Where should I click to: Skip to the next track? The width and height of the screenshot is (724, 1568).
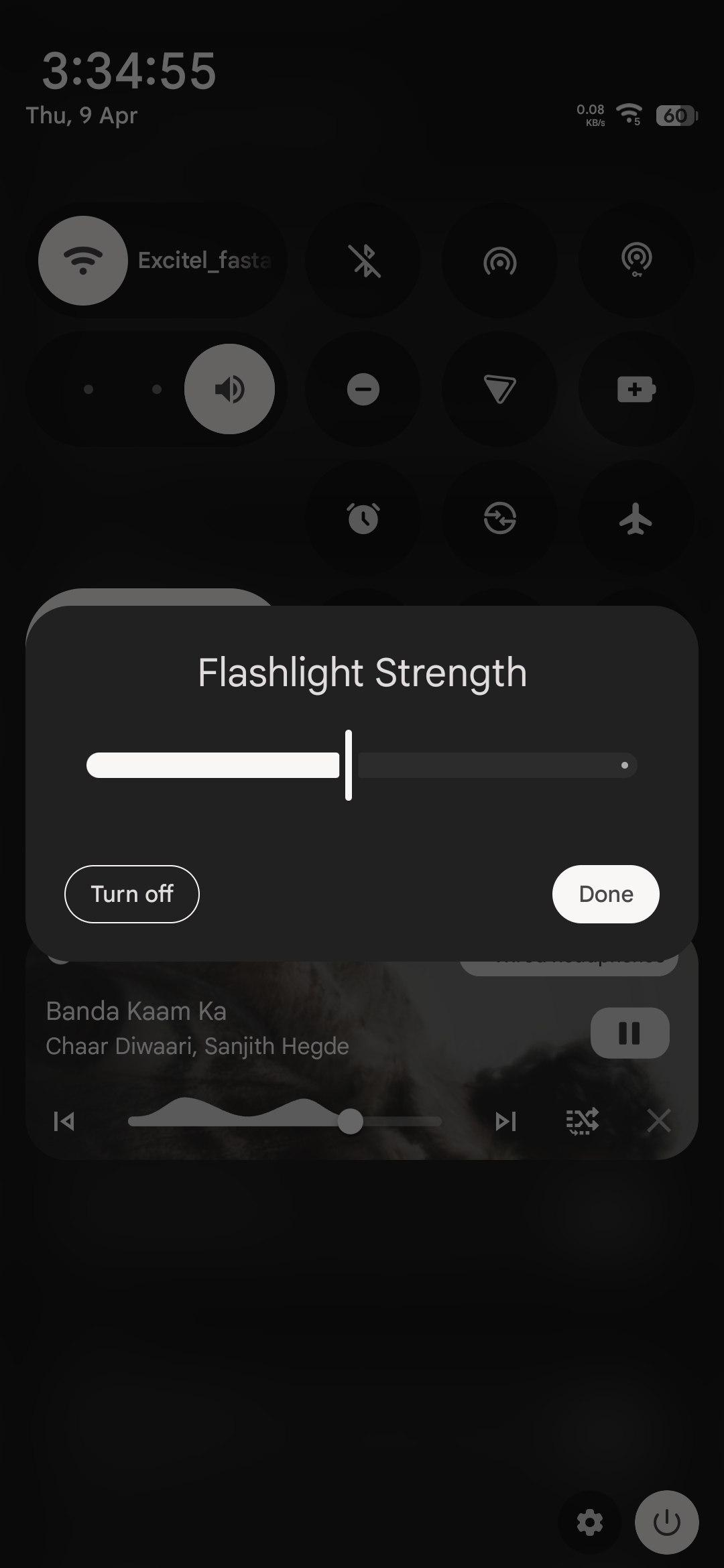pyautogui.click(x=505, y=1121)
